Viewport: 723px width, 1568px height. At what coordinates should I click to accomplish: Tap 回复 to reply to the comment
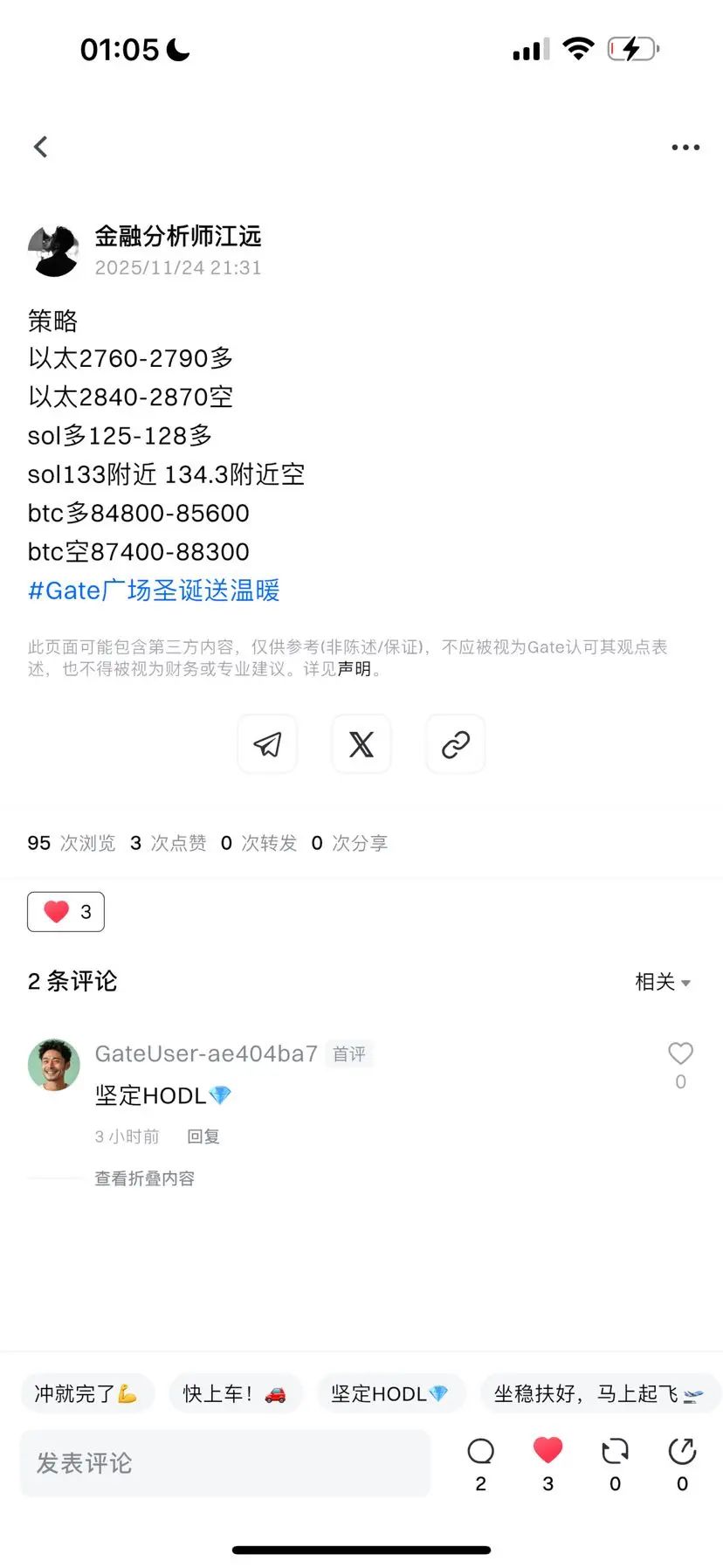pos(203,1136)
